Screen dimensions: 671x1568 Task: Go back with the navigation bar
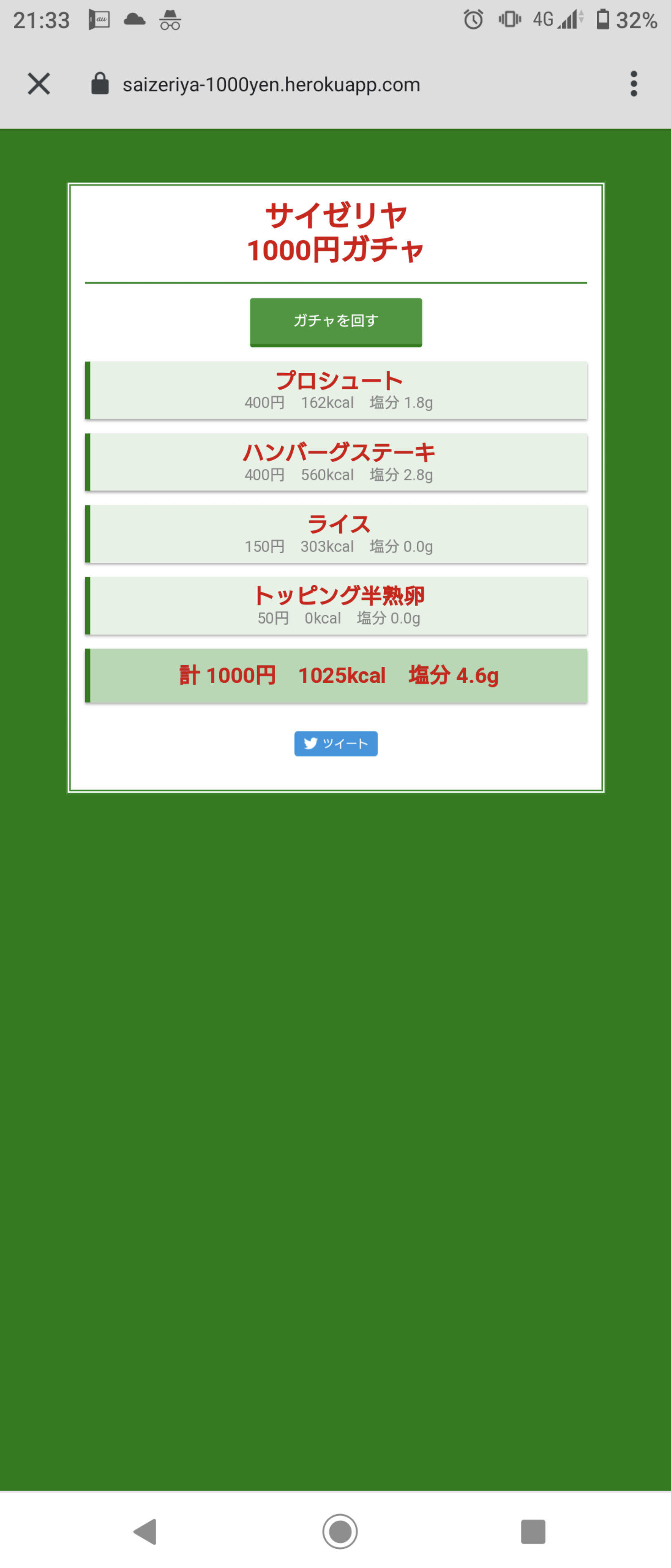coord(146,1531)
